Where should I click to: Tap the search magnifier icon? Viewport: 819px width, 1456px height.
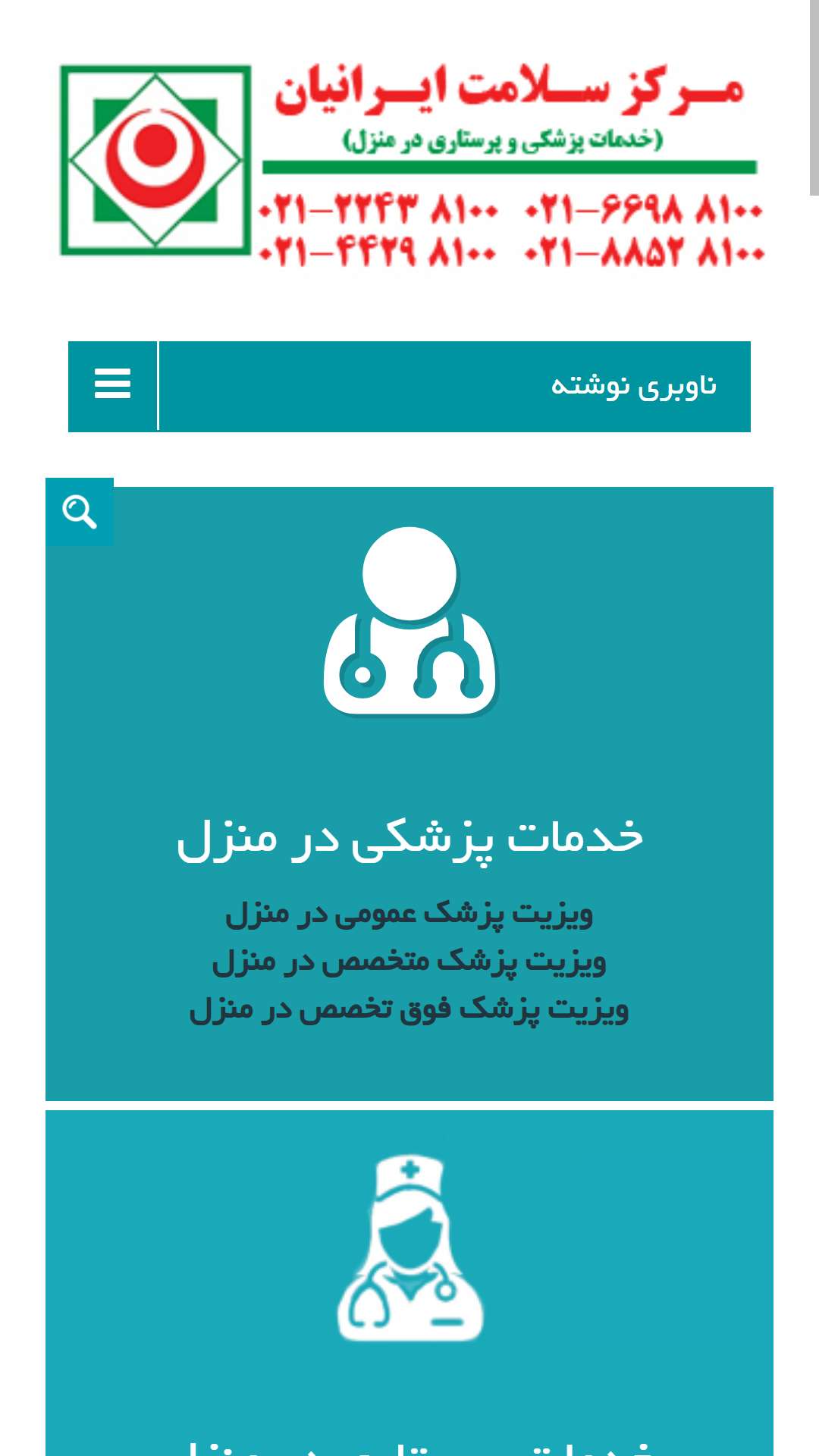[x=80, y=512]
